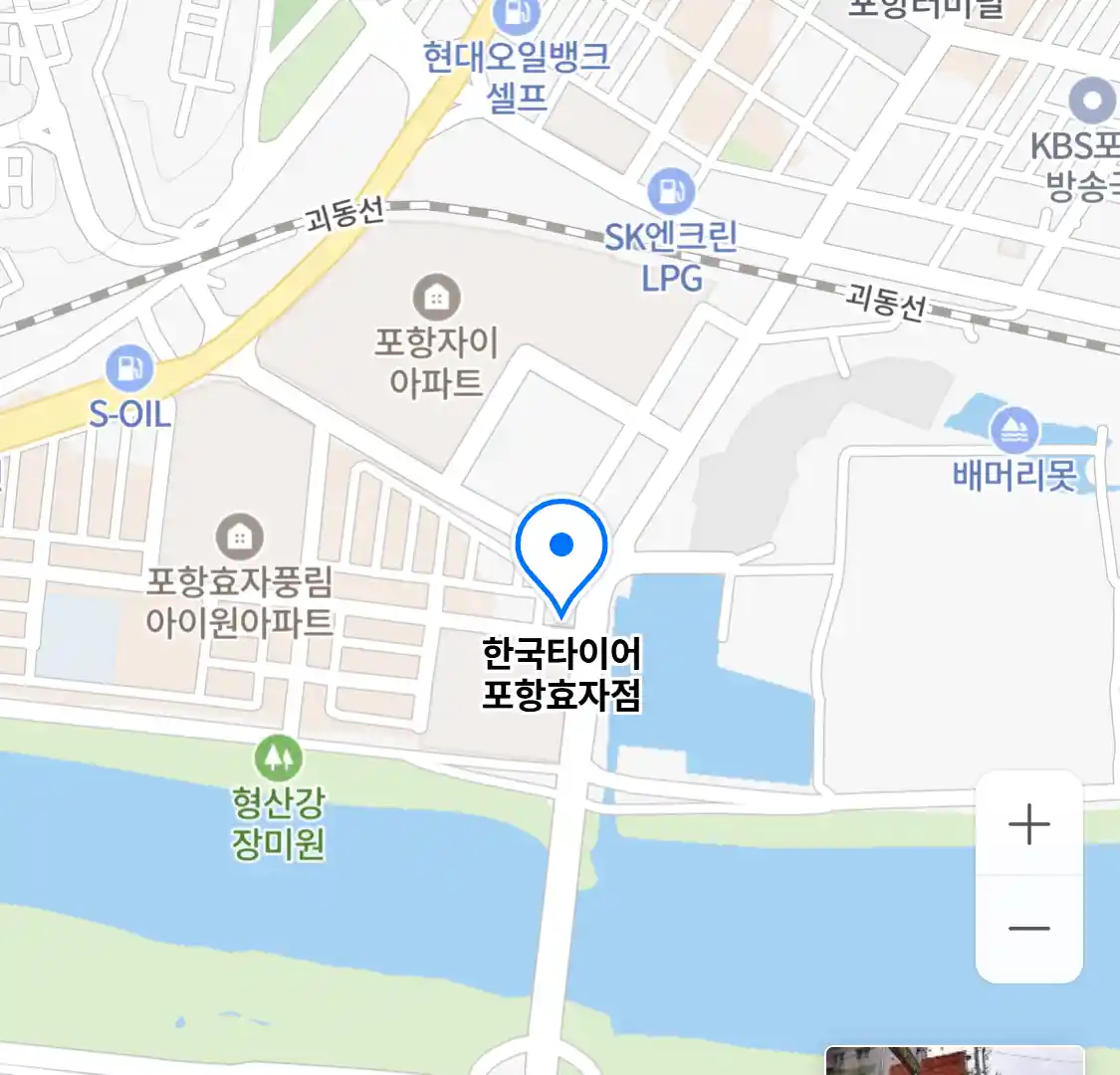Viewport: 1120px width, 1075px height.
Task: Open the 현대오일뱅크 셀프 station marker
Action: tap(517, 14)
